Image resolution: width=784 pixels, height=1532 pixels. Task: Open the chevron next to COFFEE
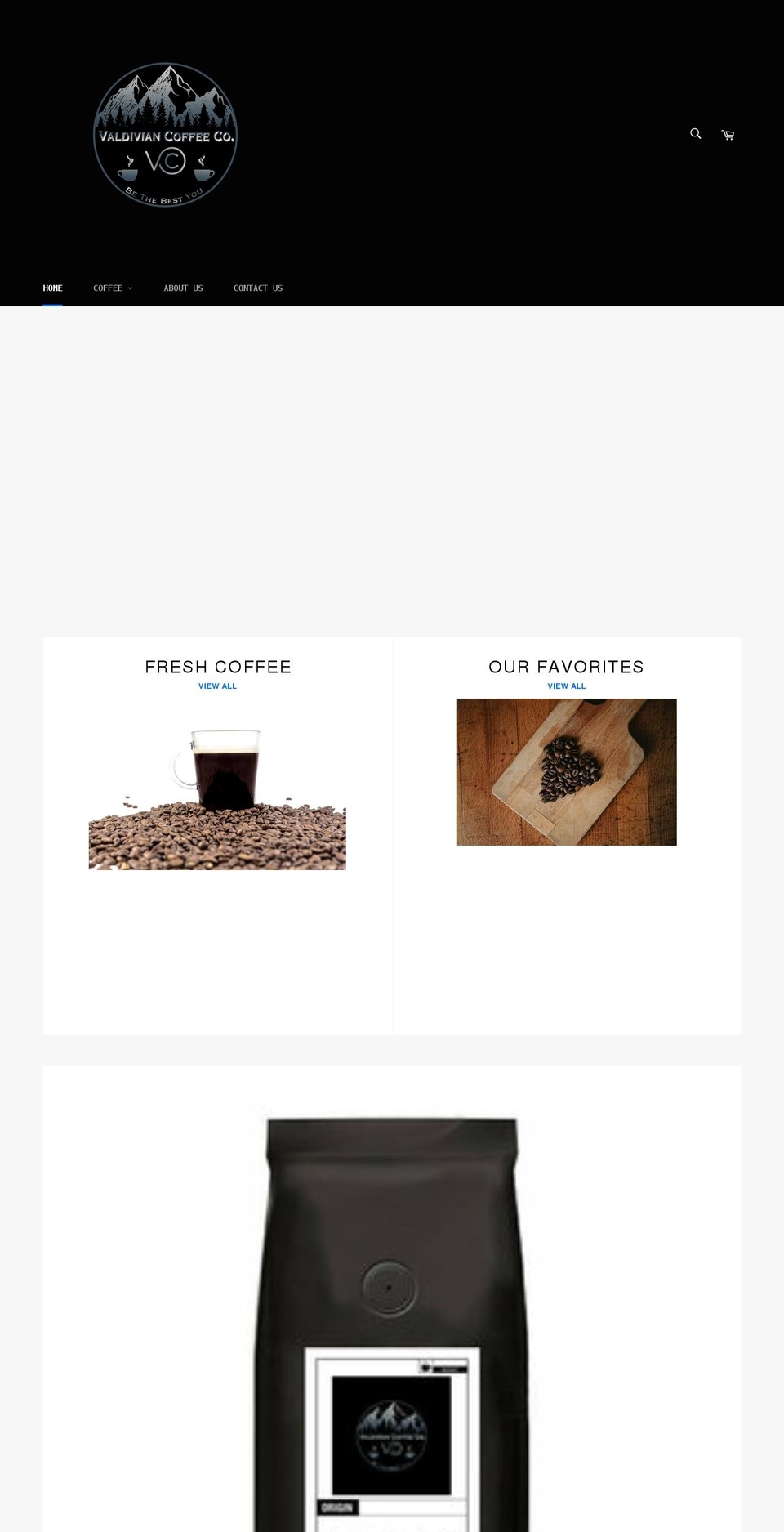point(131,288)
